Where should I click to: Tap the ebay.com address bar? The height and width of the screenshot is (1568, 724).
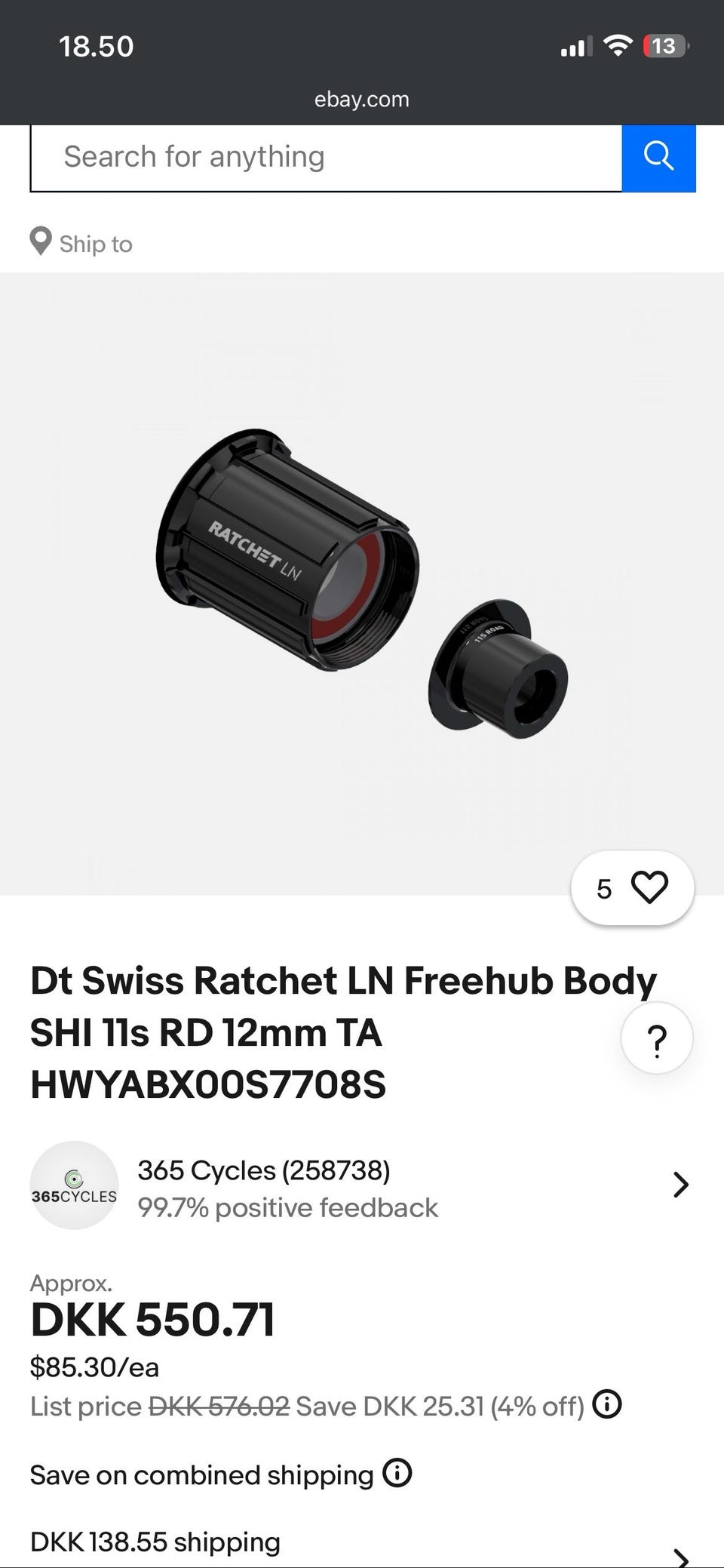pyautogui.click(x=362, y=99)
